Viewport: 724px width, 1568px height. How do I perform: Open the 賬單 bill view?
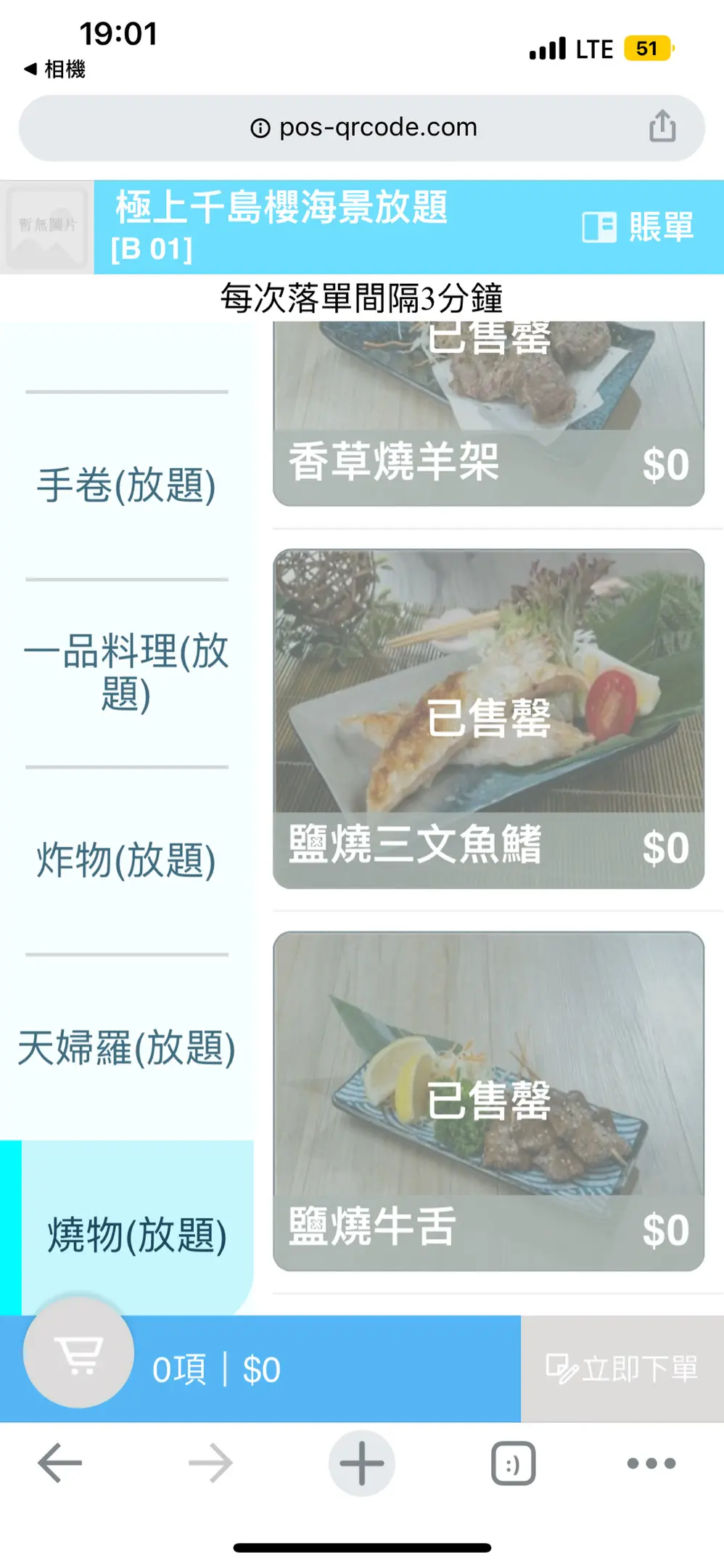pyautogui.click(x=638, y=227)
